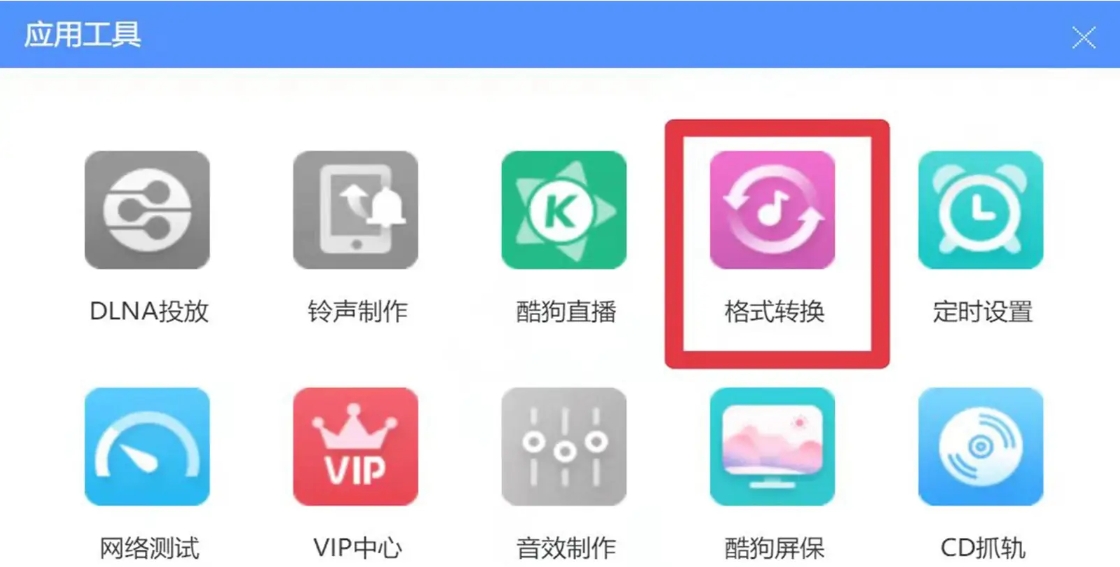Viewport: 1120px width, 567px height.
Task: Open DLNA投放 tool
Action: tap(147, 210)
